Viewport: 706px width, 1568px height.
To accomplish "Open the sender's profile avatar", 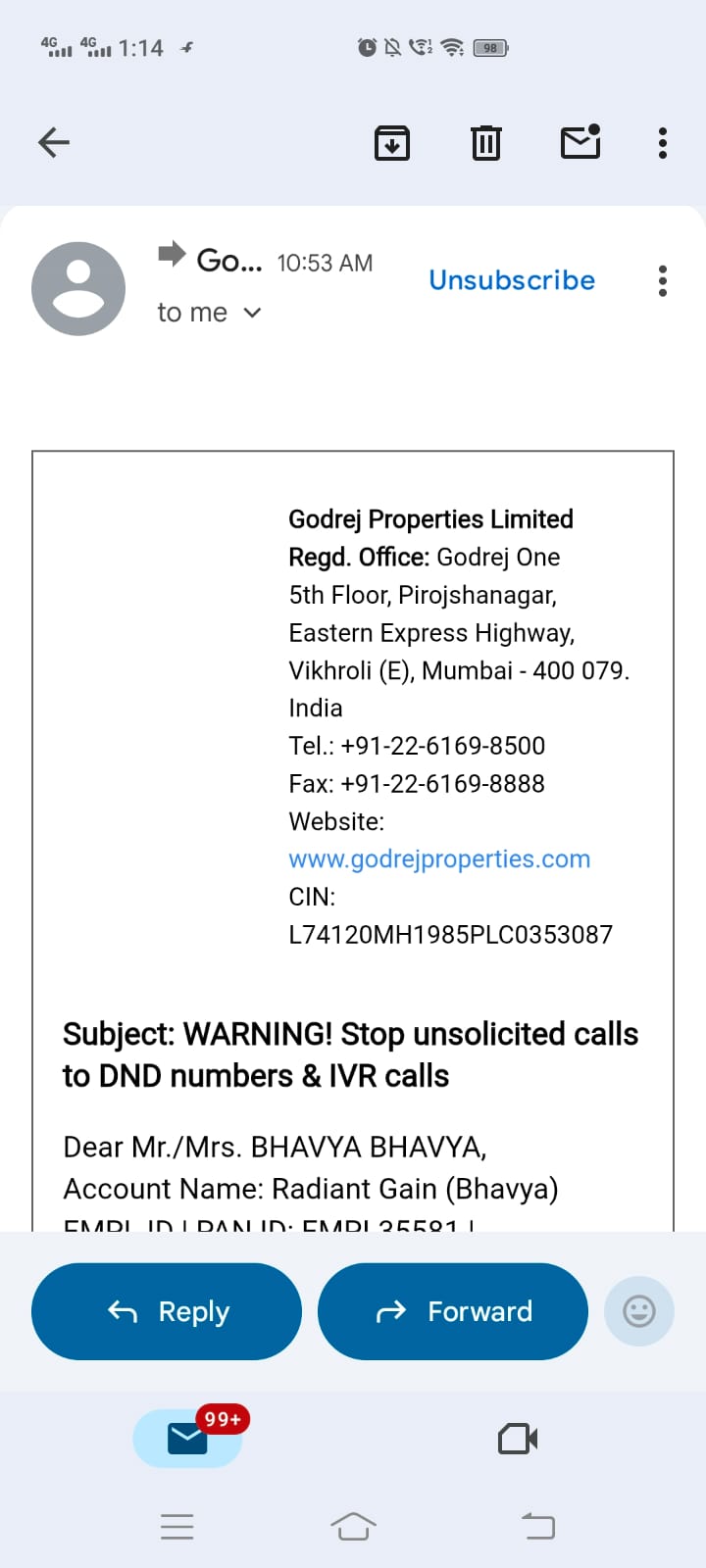I will coord(78,288).
